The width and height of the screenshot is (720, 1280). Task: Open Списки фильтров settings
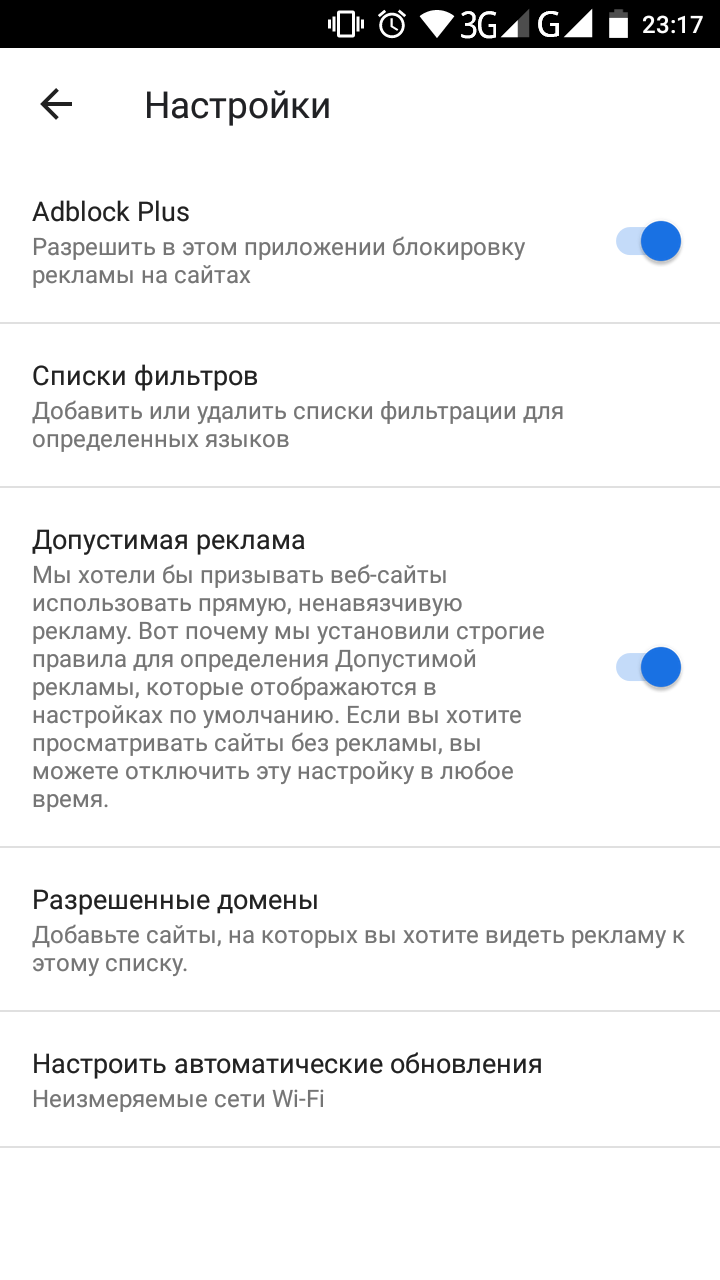[x=300, y=406]
